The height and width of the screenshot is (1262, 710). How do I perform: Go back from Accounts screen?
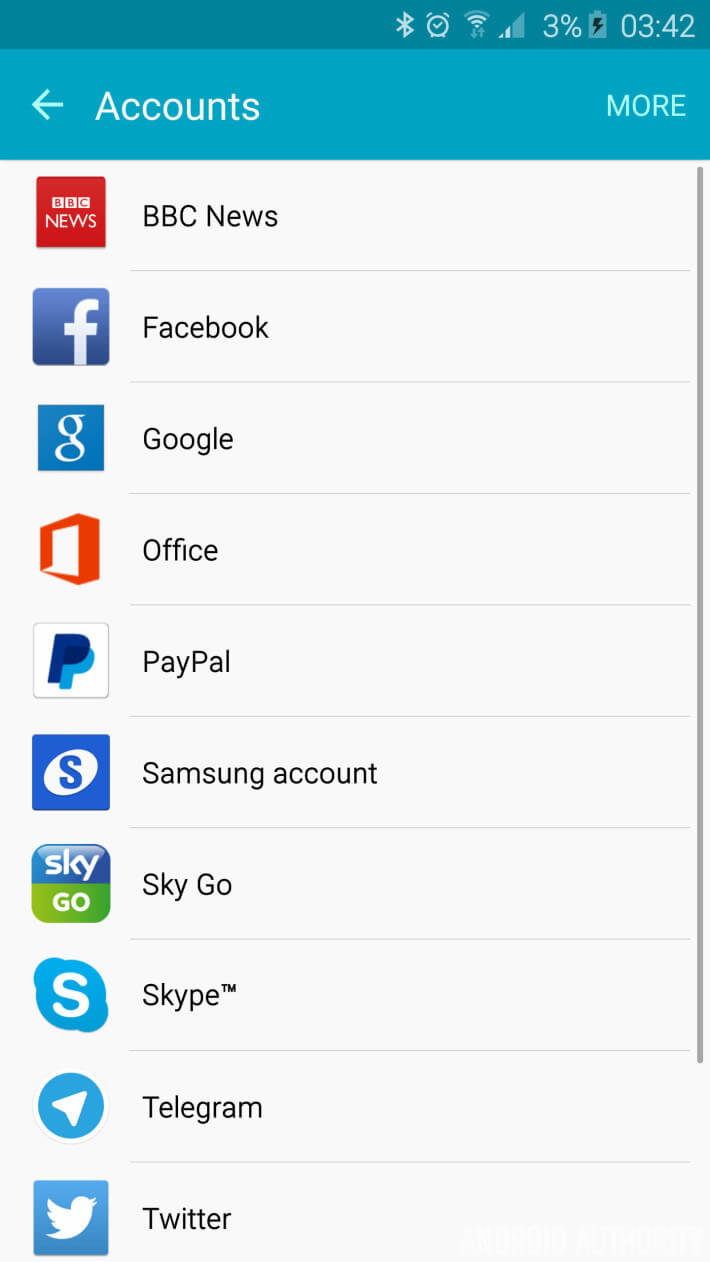point(47,105)
